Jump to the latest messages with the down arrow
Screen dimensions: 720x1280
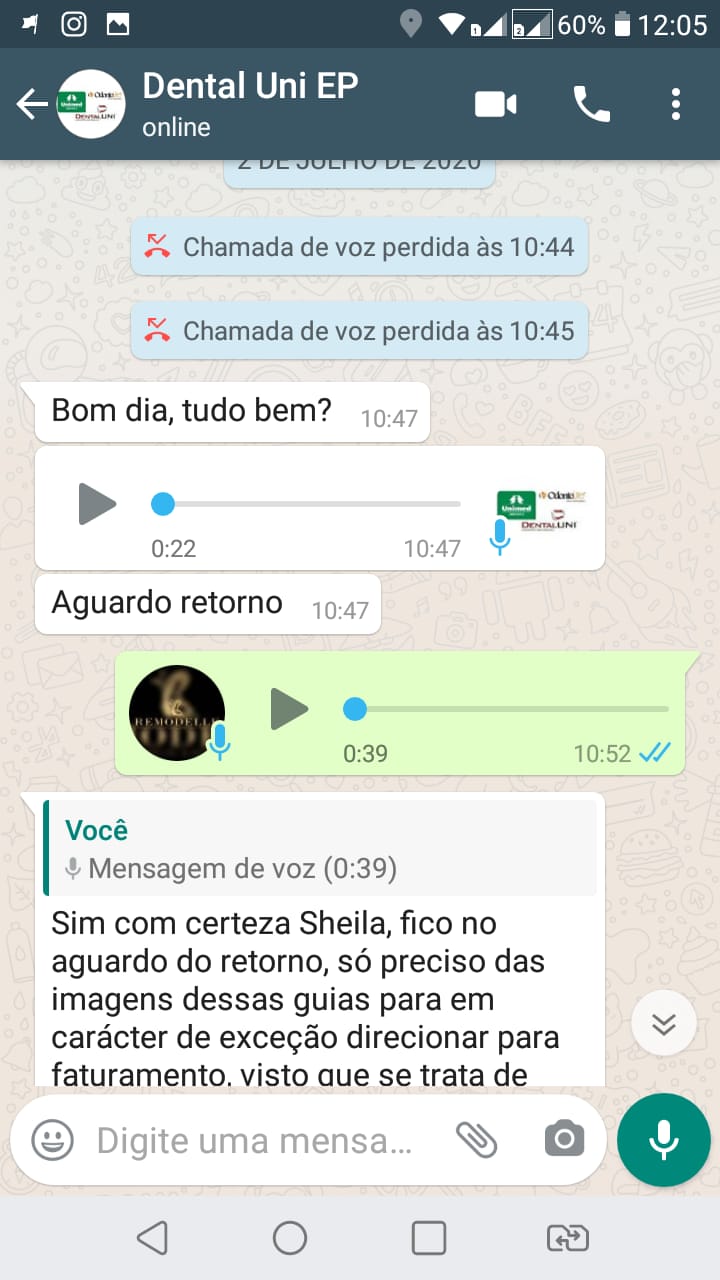(x=664, y=1023)
